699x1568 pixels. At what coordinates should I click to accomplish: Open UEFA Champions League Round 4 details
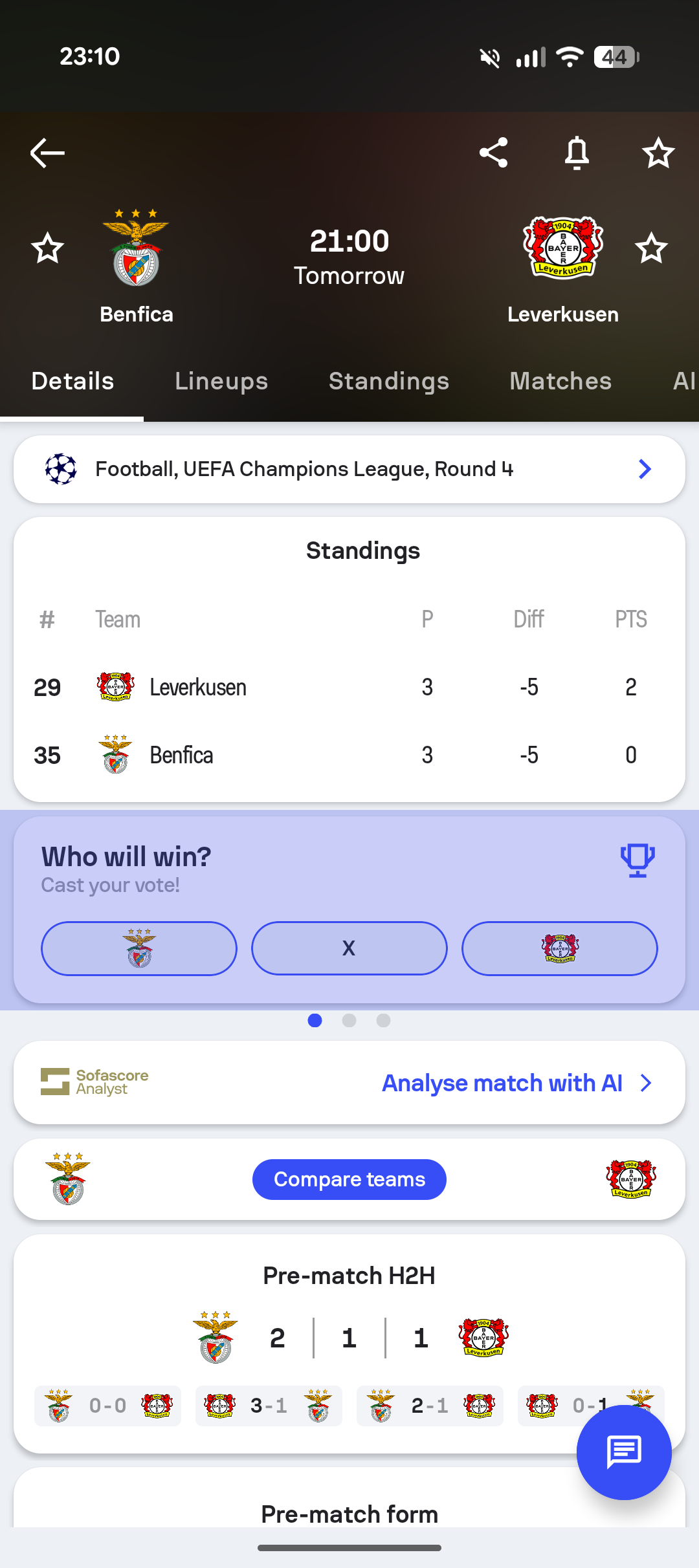pos(349,469)
